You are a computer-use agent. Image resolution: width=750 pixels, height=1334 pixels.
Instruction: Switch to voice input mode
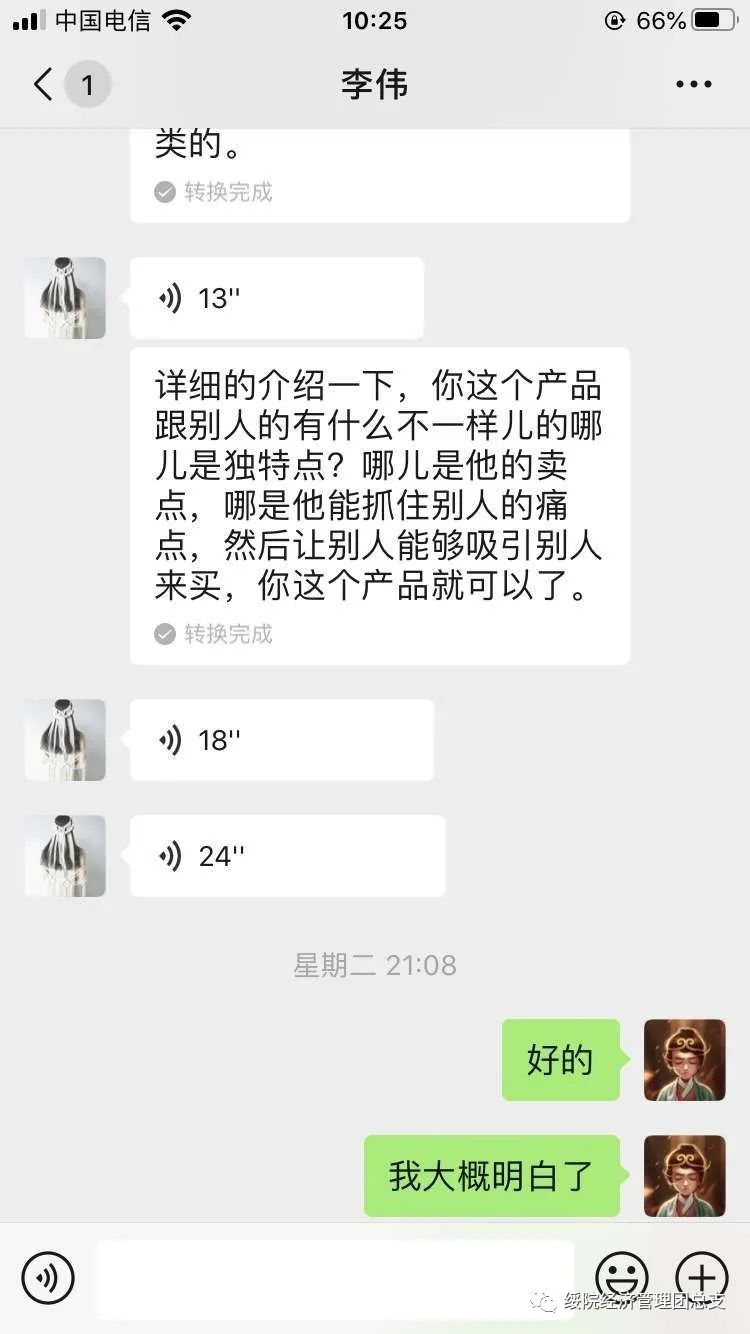tap(48, 1277)
